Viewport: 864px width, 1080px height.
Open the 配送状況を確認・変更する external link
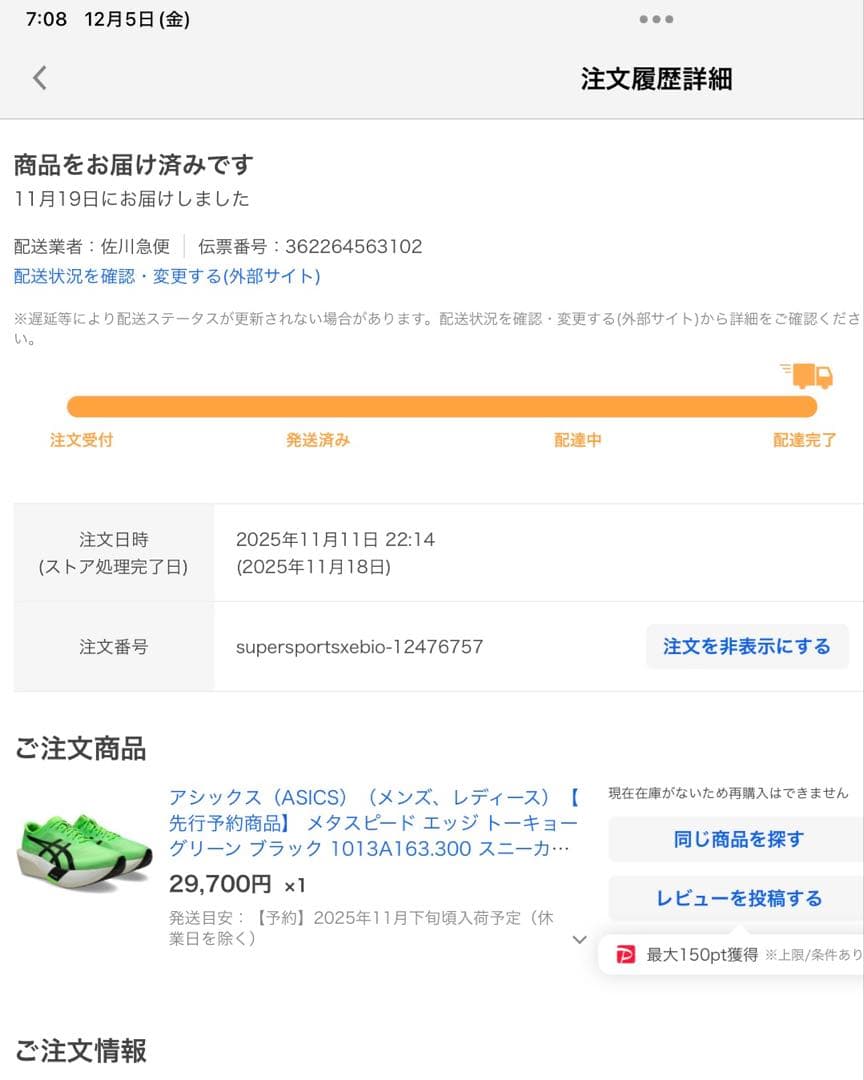[165, 278]
